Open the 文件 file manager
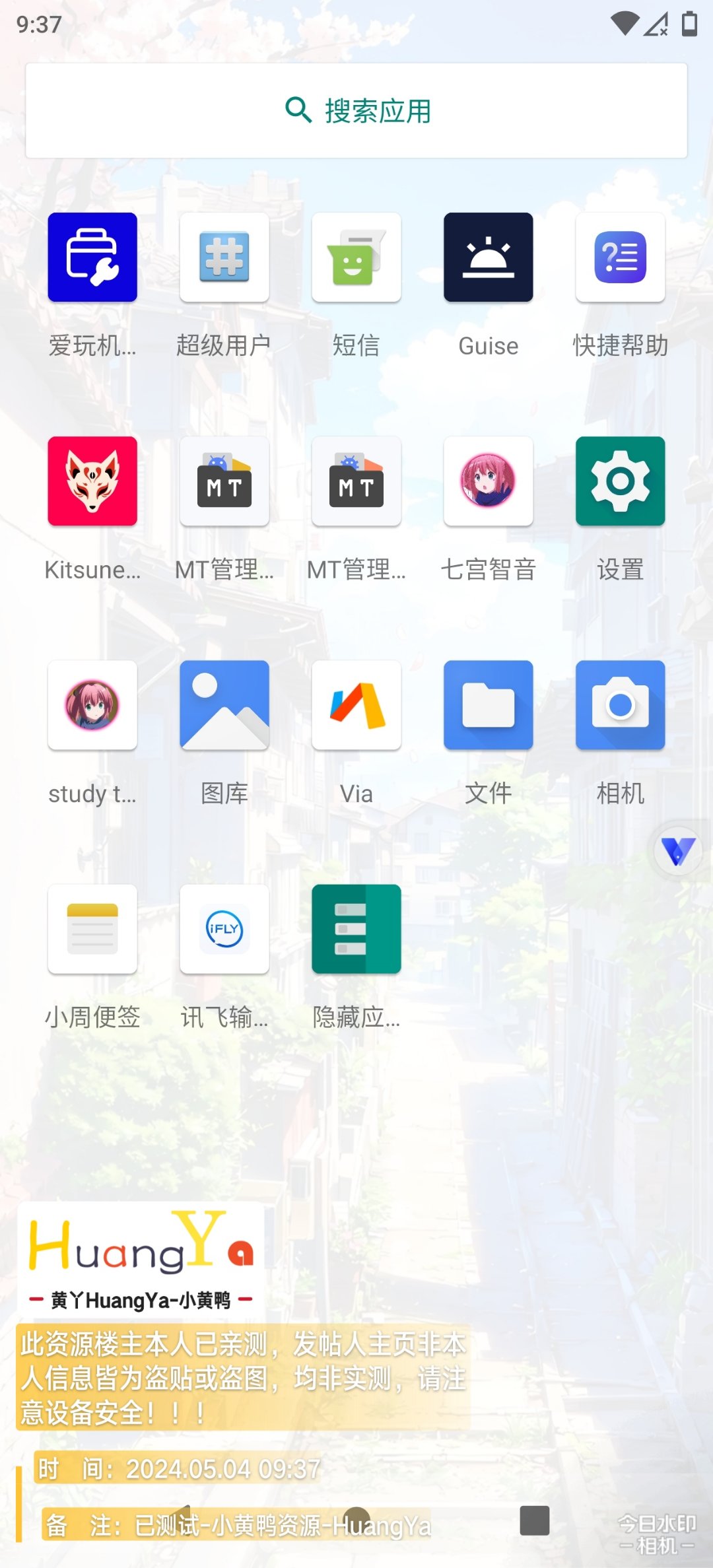 pos(489,705)
